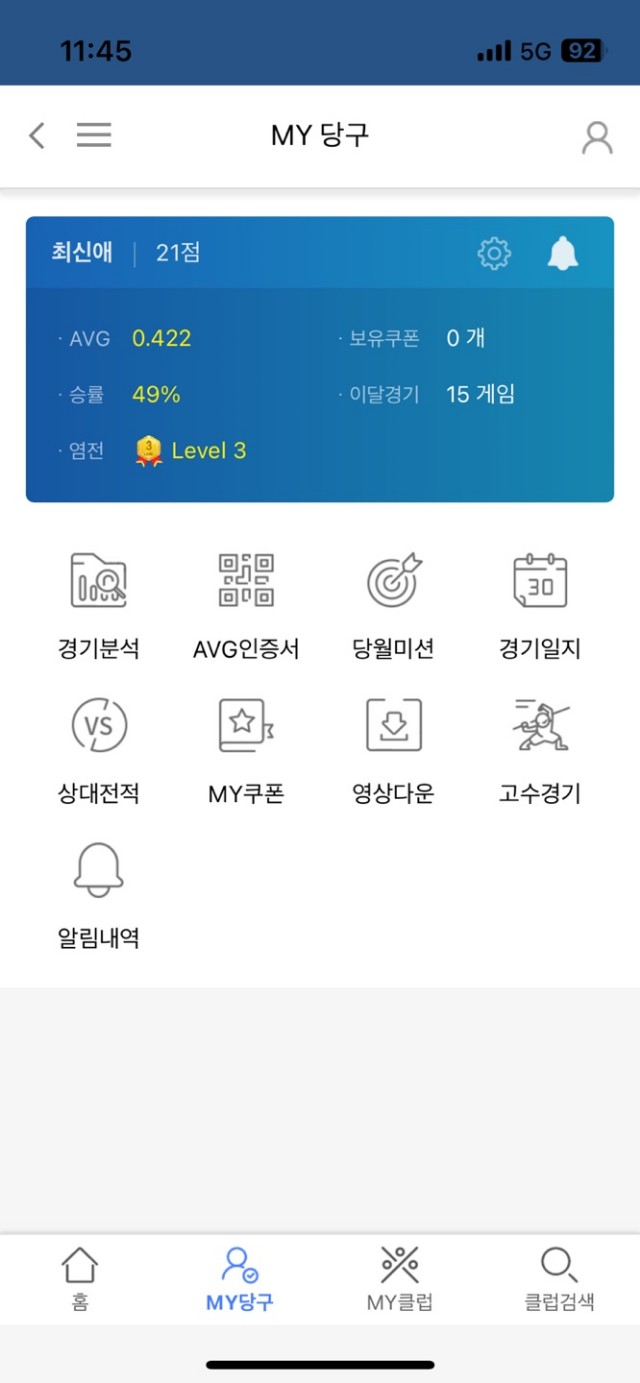
Task: Select the MY당구 tab
Action: click(x=240, y=1278)
